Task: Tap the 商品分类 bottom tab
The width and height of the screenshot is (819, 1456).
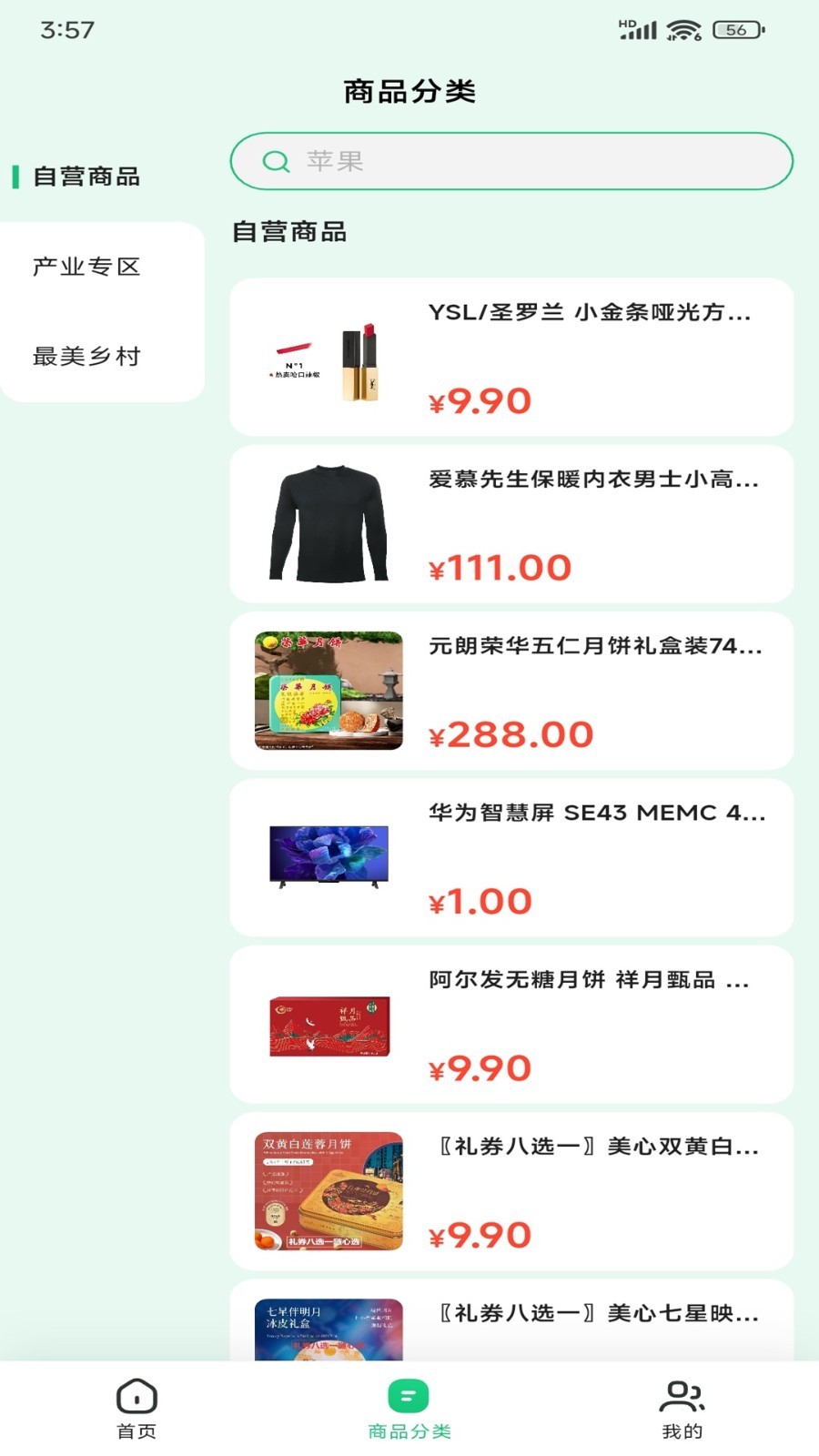Action: [409, 1409]
